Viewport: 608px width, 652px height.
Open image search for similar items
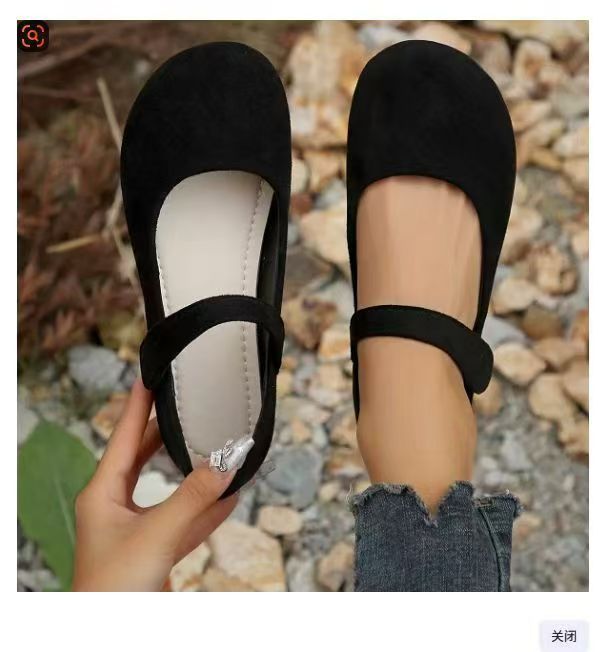33,37
